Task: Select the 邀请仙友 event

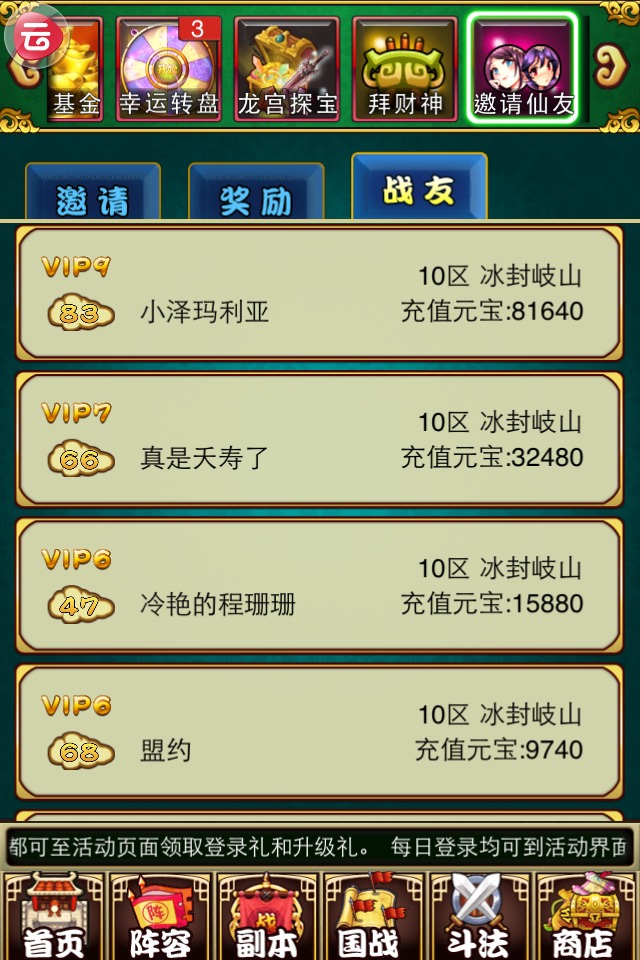Action: (523, 68)
